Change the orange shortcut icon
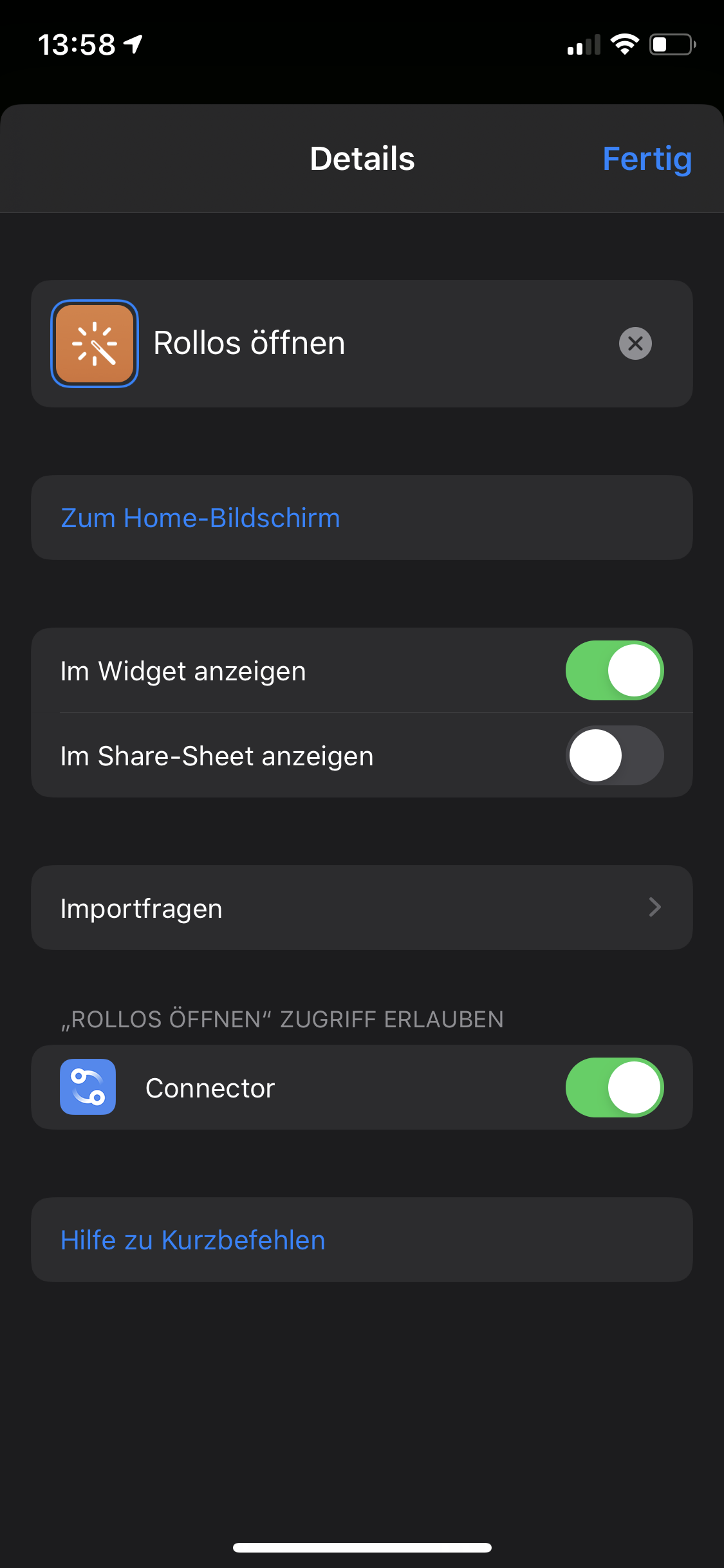 click(x=95, y=344)
